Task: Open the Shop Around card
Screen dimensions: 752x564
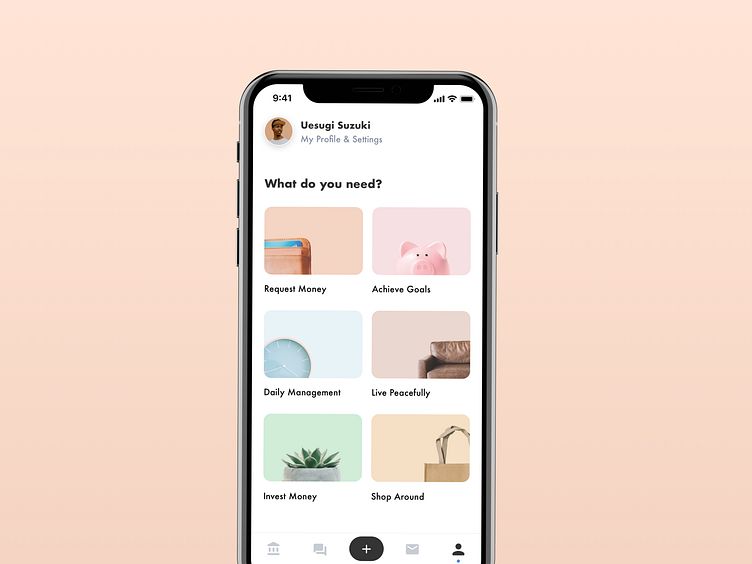Action: click(x=421, y=448)
